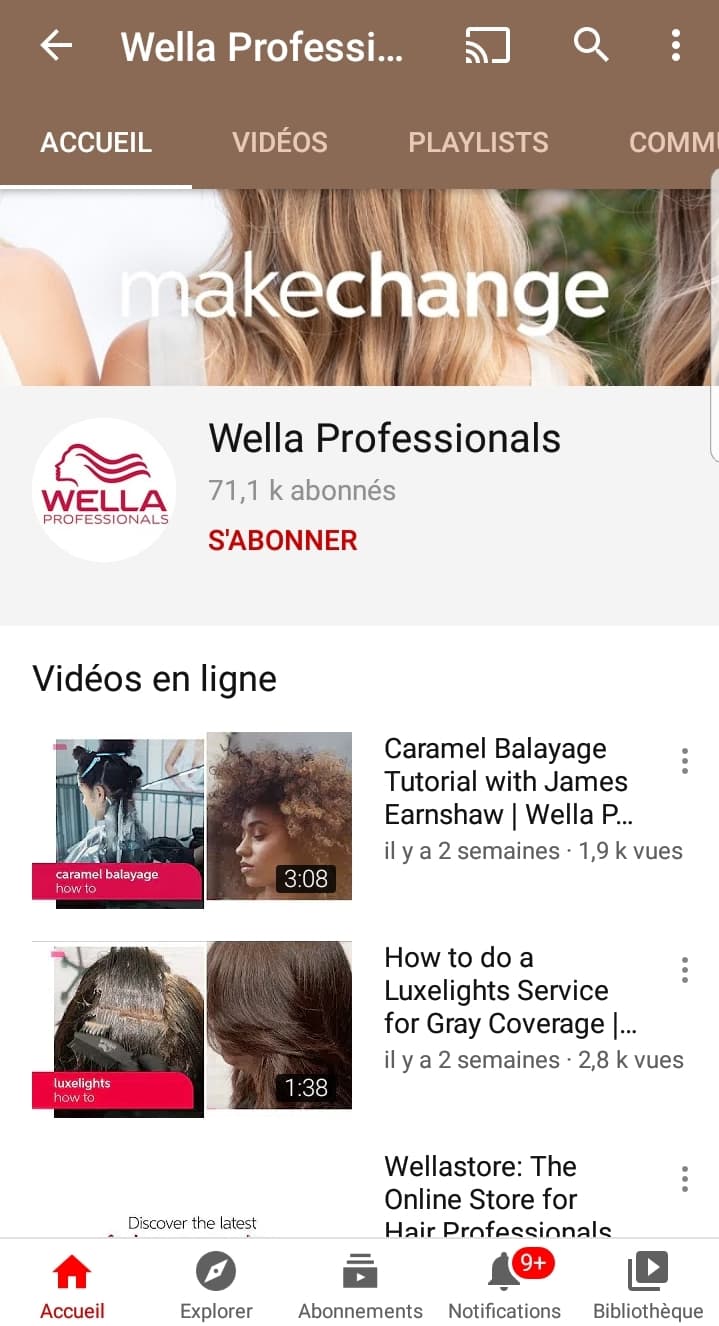The image size is (719, 1326).
Task: Play the Luxelights Service for Gray Coverage video
Action: pyautogui.click(x=192, y=1027)
